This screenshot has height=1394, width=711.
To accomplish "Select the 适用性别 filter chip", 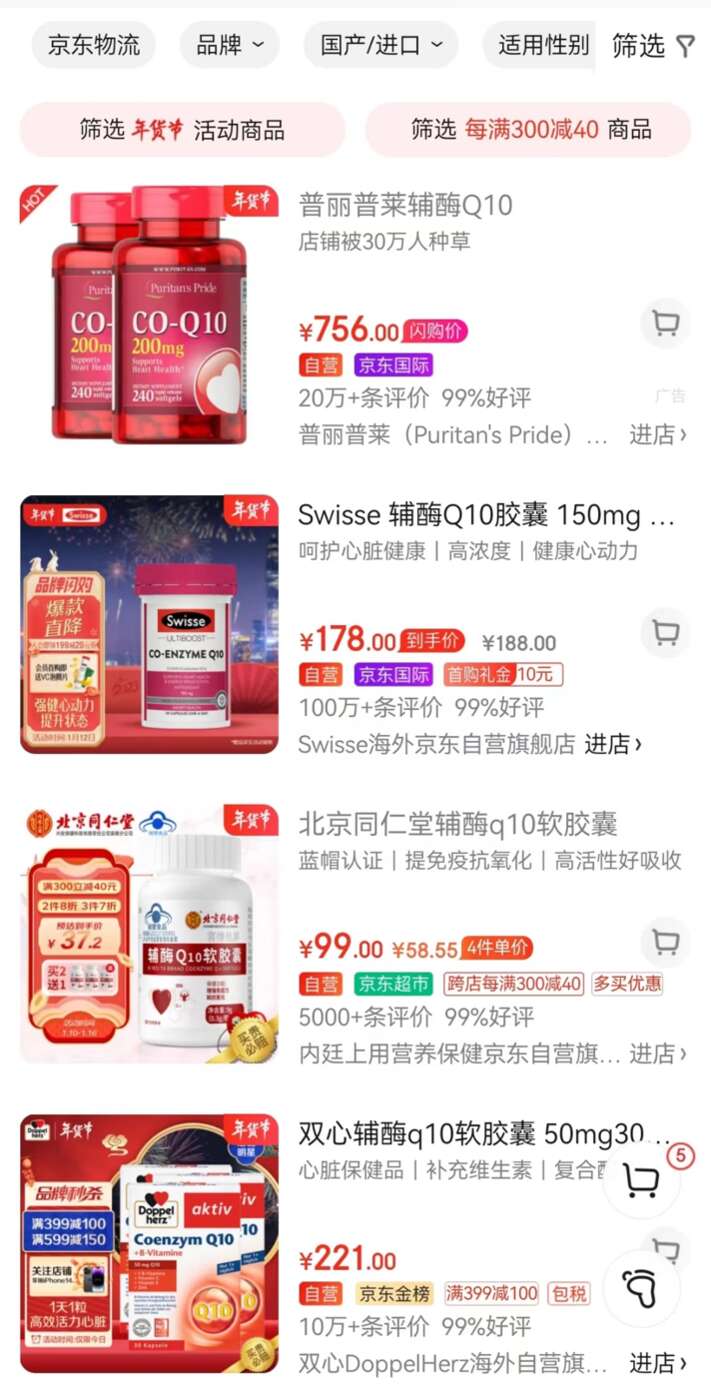I will [x=542, y=45].
